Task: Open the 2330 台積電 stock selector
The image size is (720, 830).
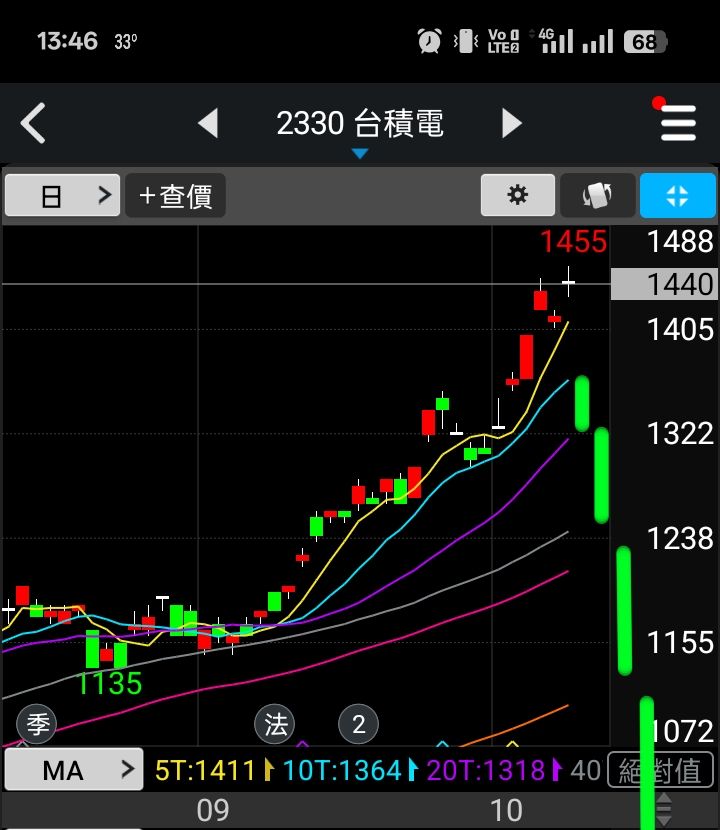Action: click(359, 127)
